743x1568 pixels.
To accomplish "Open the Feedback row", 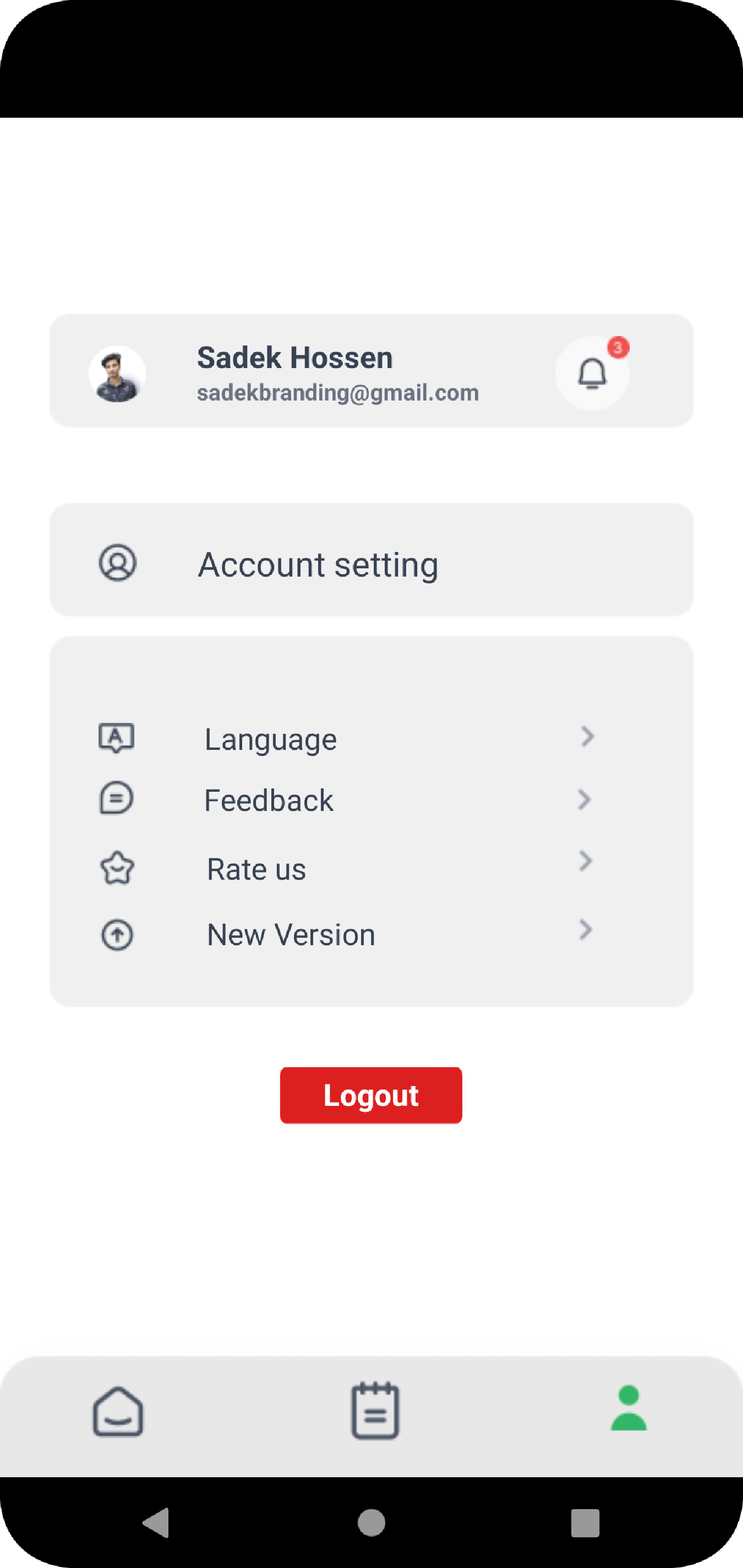I will click(347, 799).
